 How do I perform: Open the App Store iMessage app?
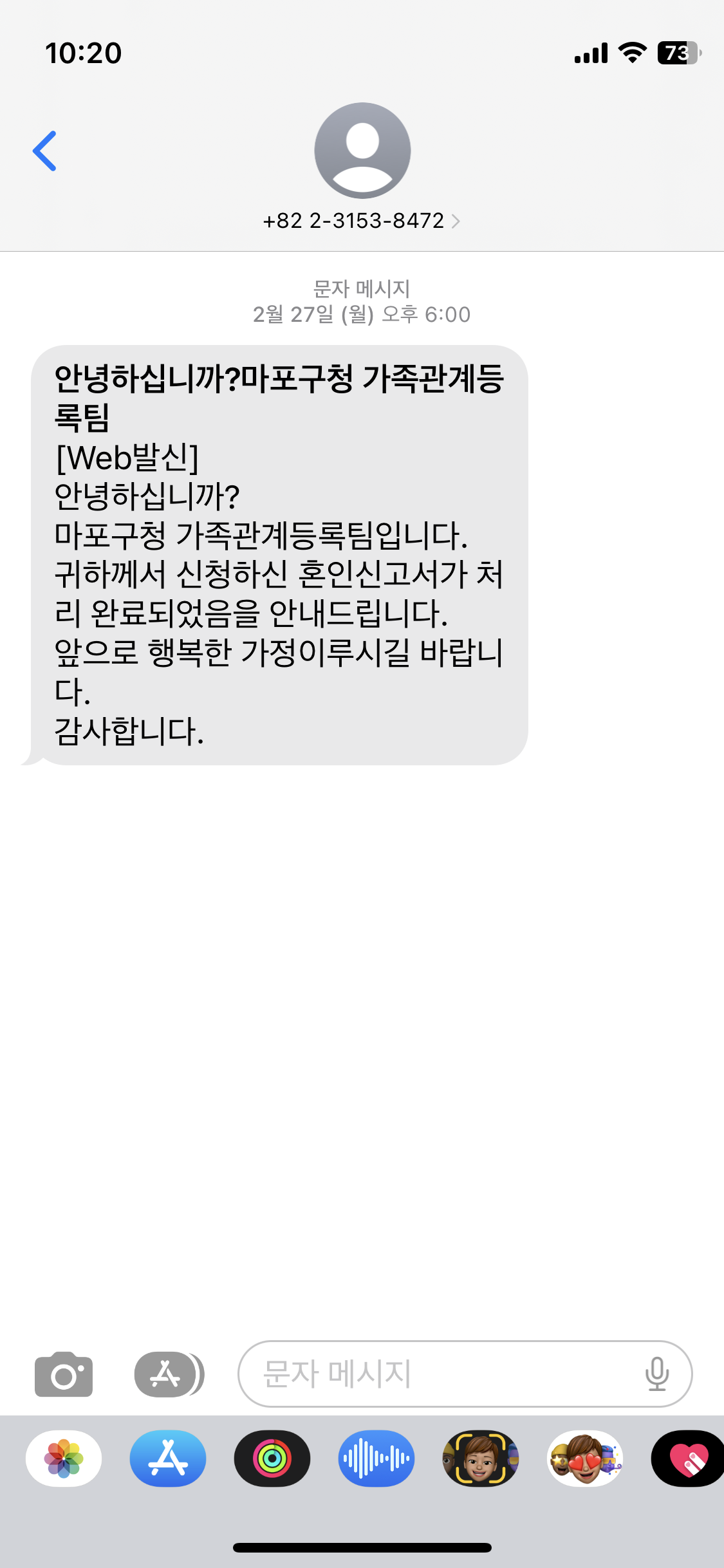point(168,1459)
